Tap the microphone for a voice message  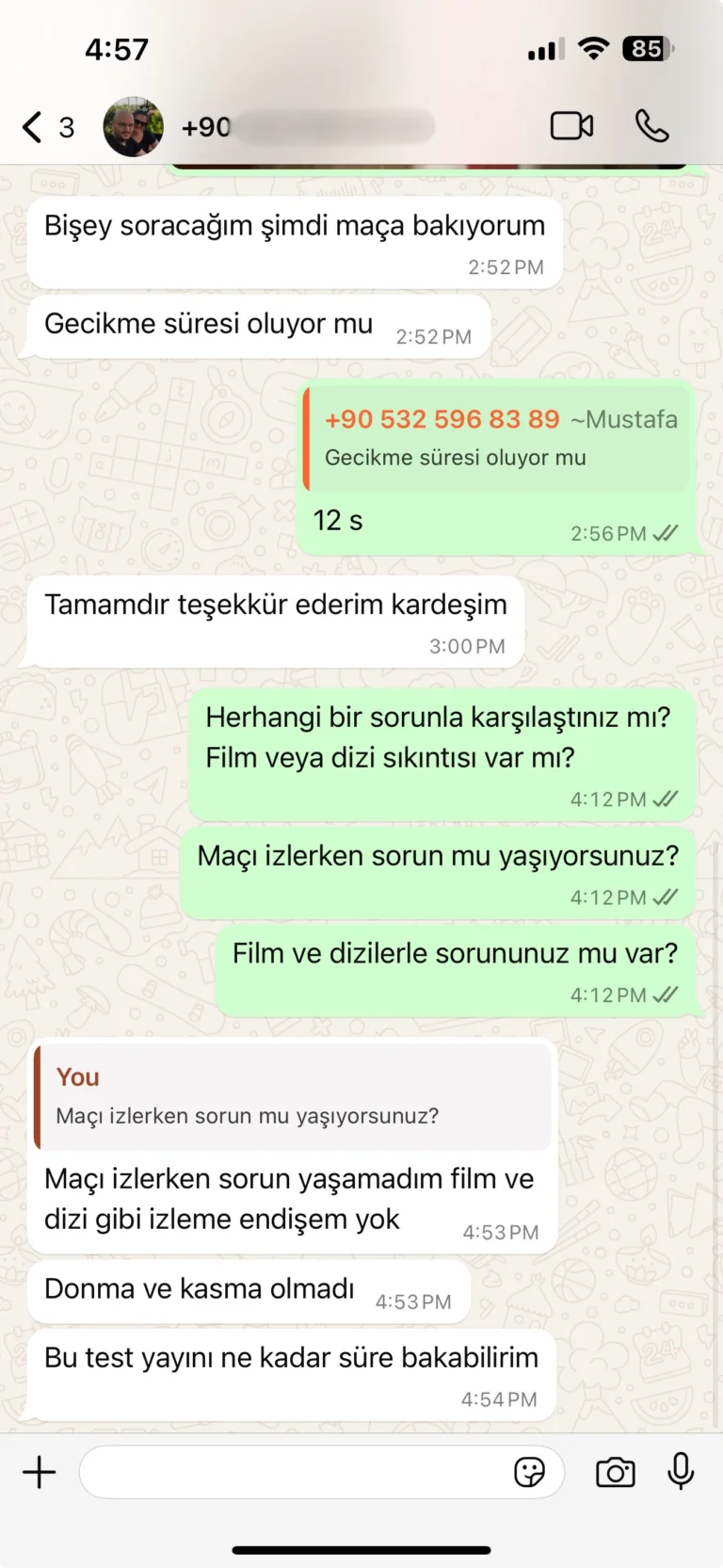(681, 1471)
